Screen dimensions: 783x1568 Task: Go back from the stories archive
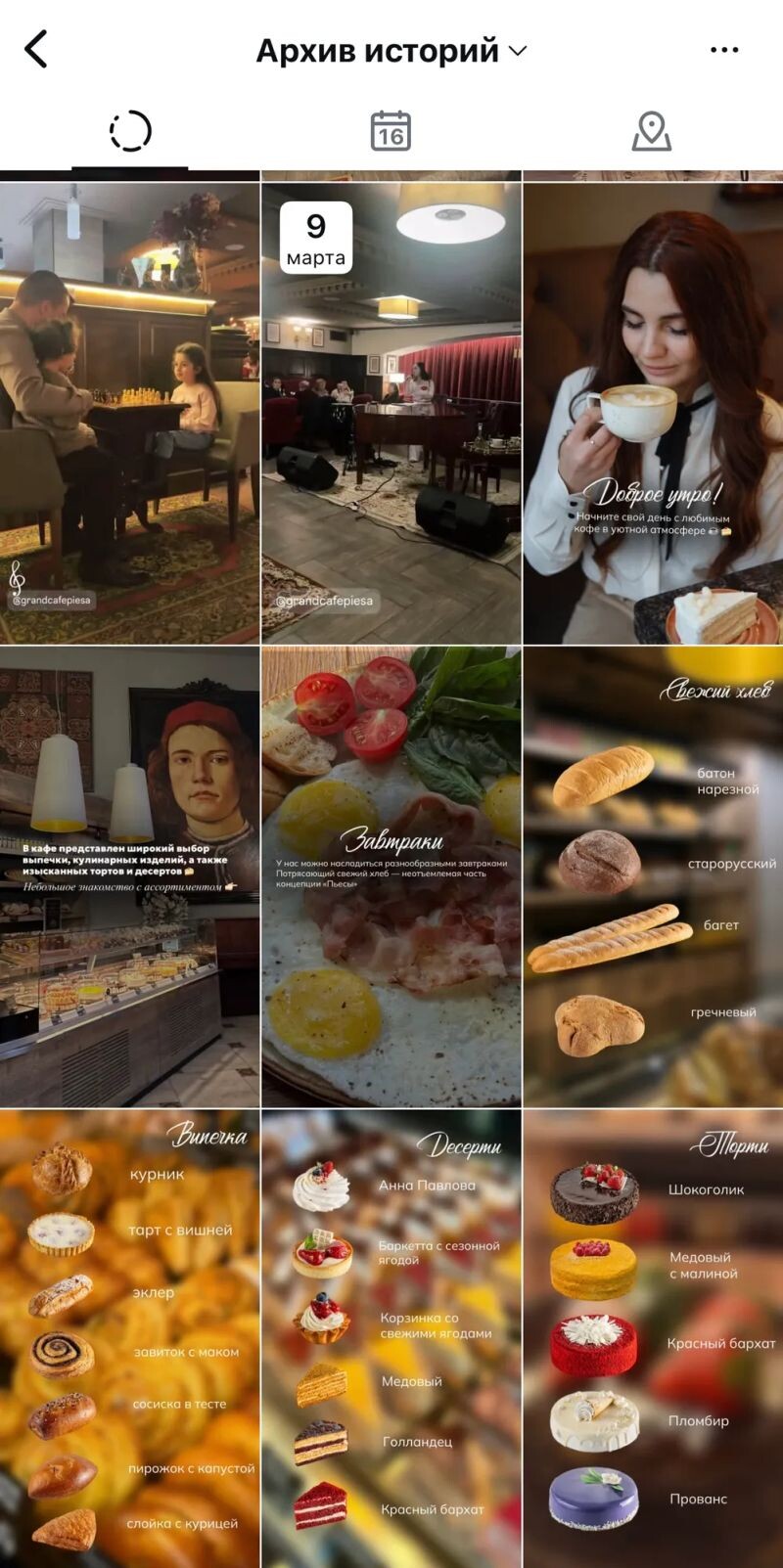click(x=36, y=49)
